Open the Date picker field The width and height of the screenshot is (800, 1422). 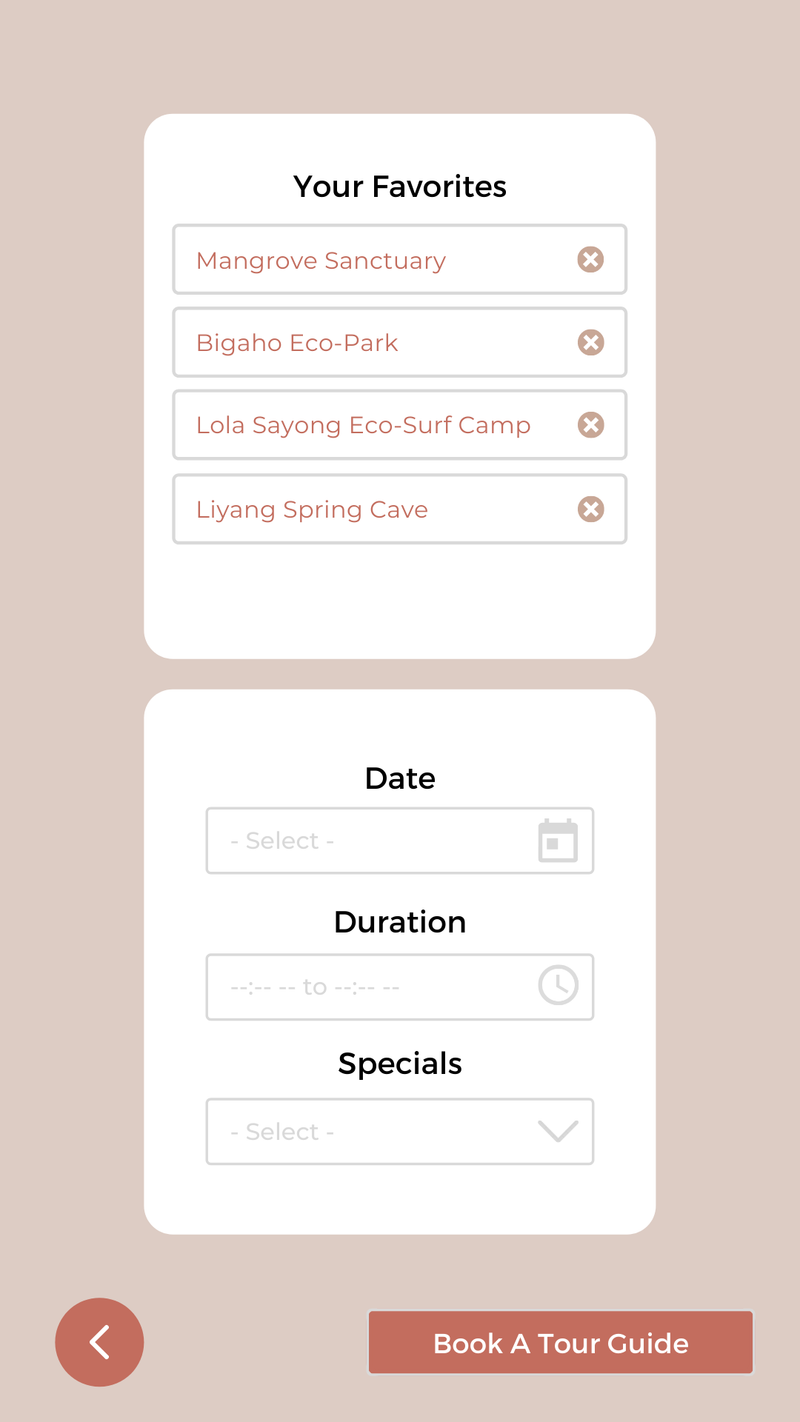(x=400, y=841)
